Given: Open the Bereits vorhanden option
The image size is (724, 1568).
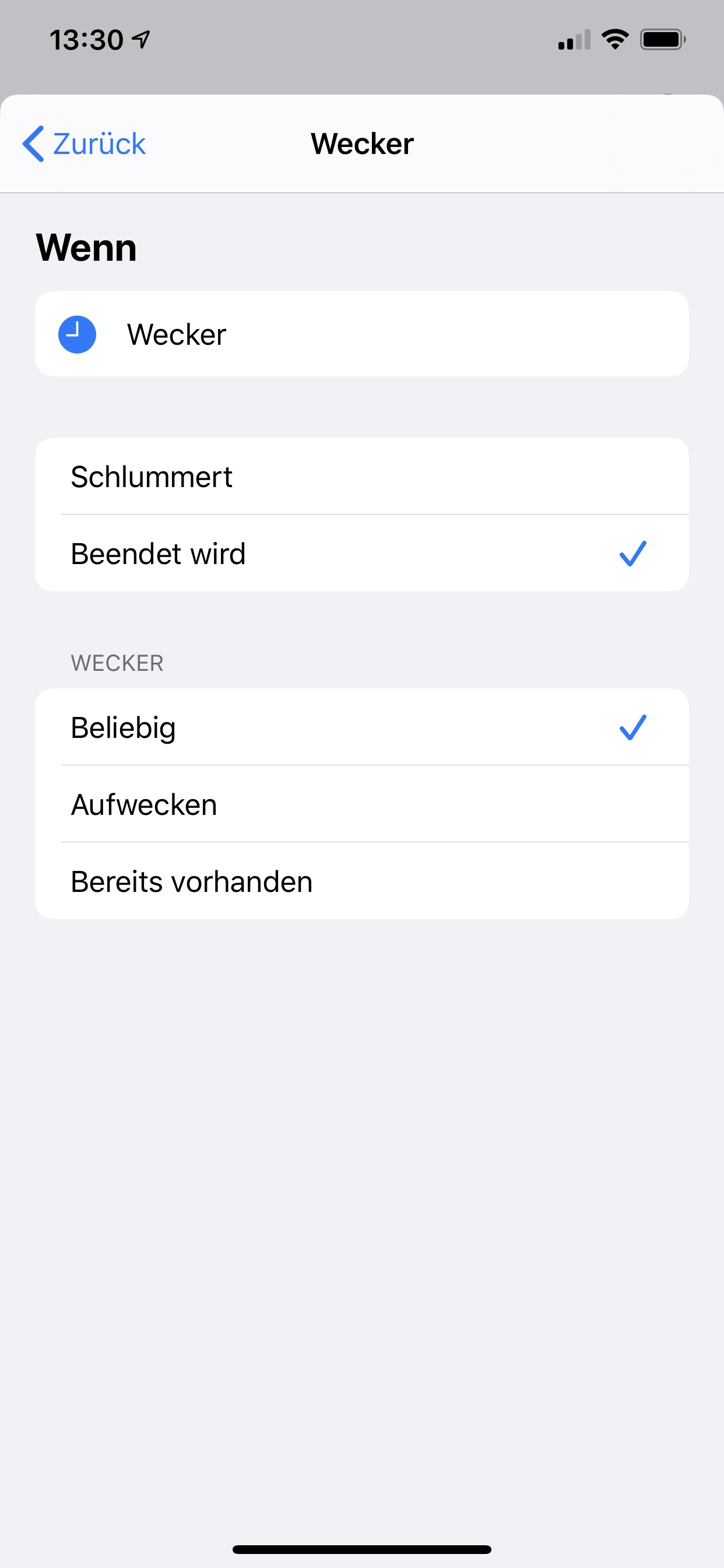Looking at the screenshot, I should 361,881.
